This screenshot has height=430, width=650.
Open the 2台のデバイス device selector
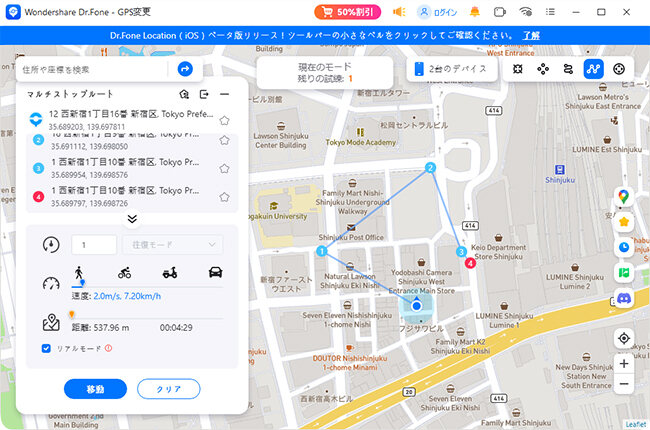pos(452,69)
